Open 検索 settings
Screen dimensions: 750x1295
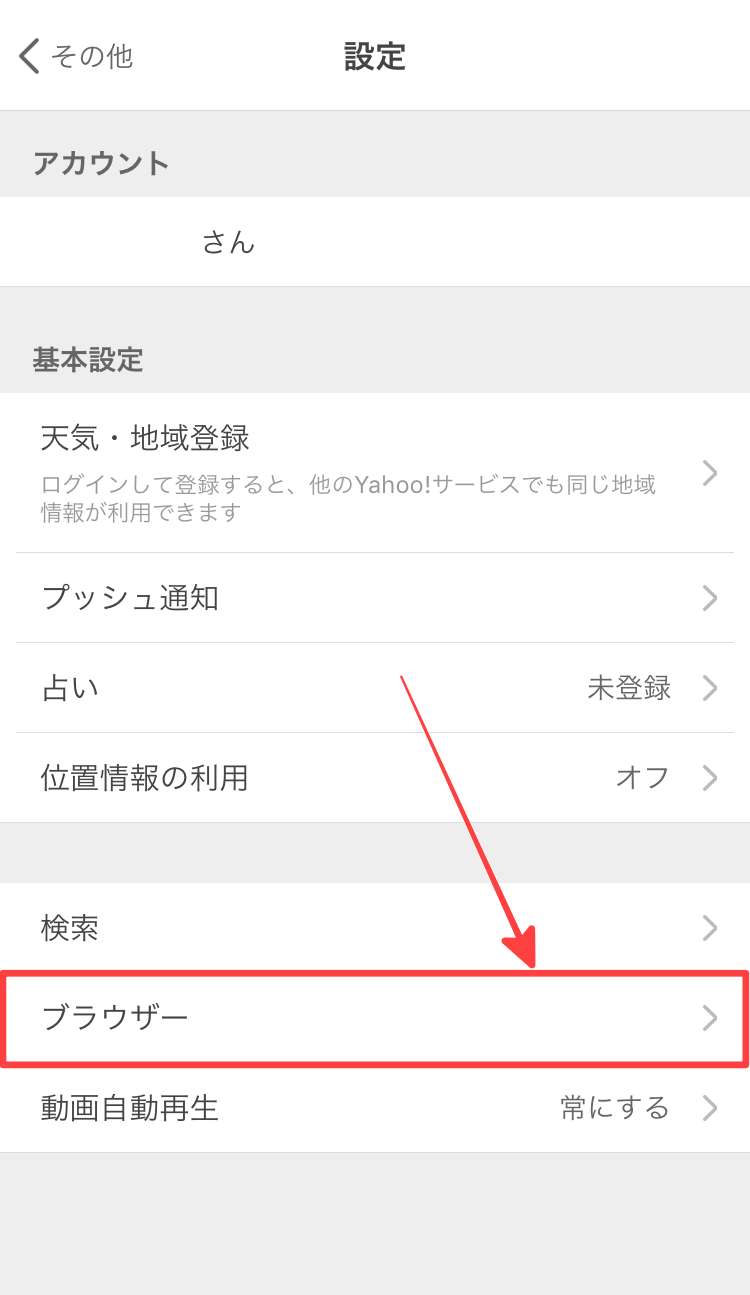click(374, 928)
